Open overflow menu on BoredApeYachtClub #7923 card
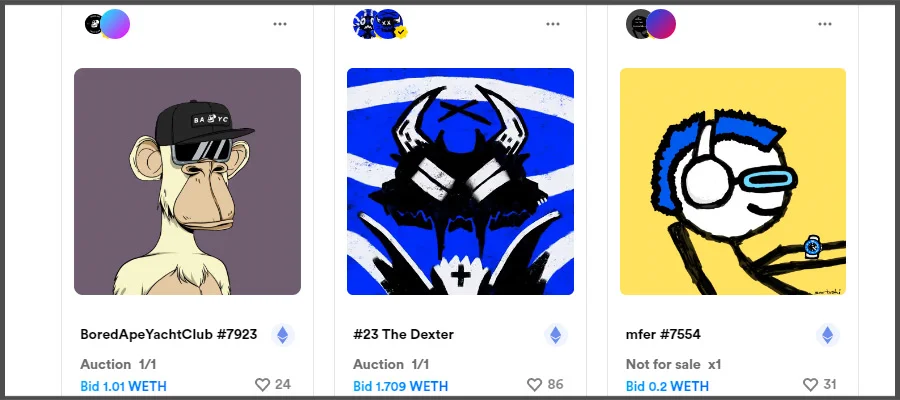Viewport: 900px width, 400px height. coord(280,24)
